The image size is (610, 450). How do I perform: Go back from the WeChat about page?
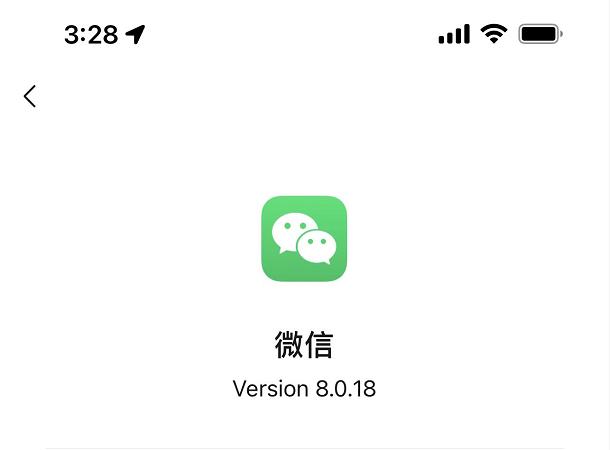tap(30, 96)
